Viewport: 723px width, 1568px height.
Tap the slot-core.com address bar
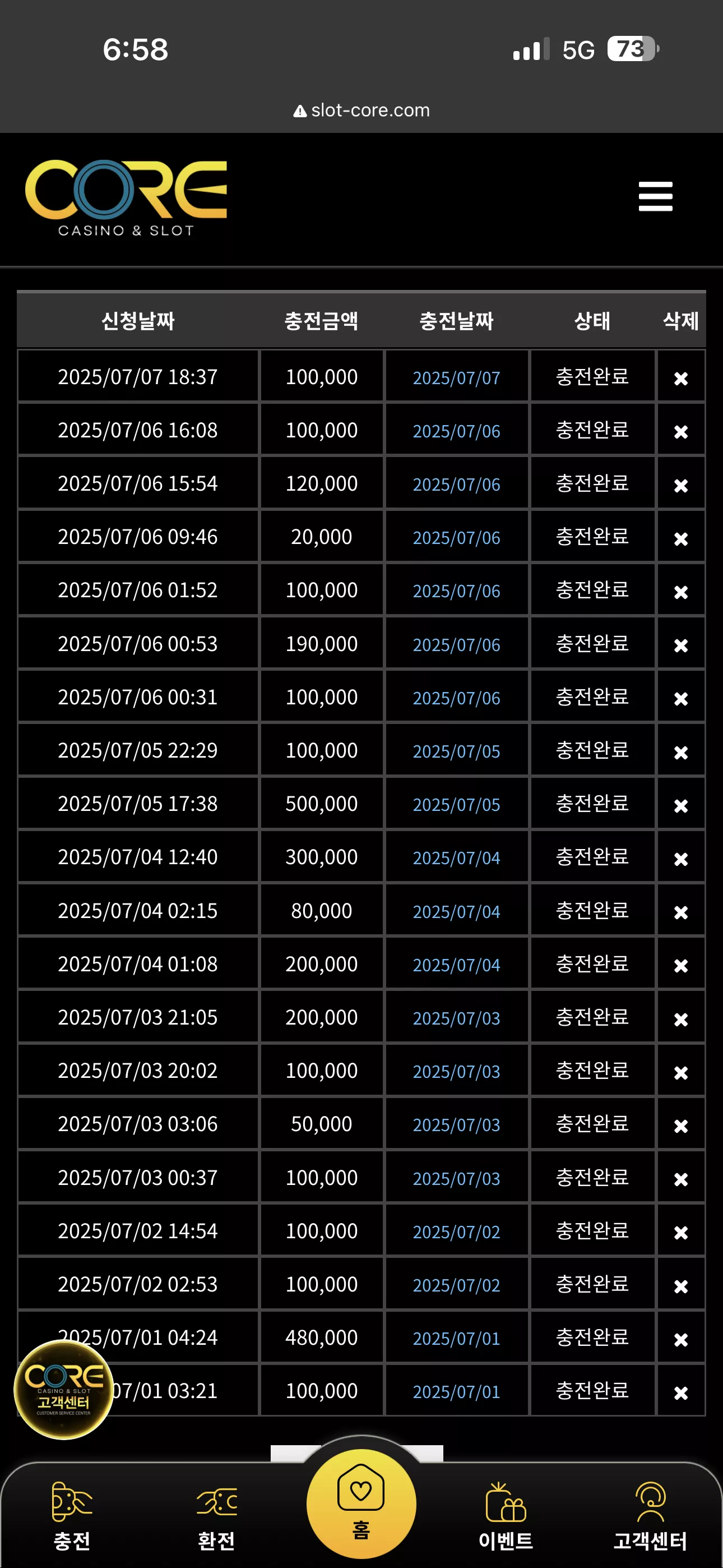pos(361,110)
